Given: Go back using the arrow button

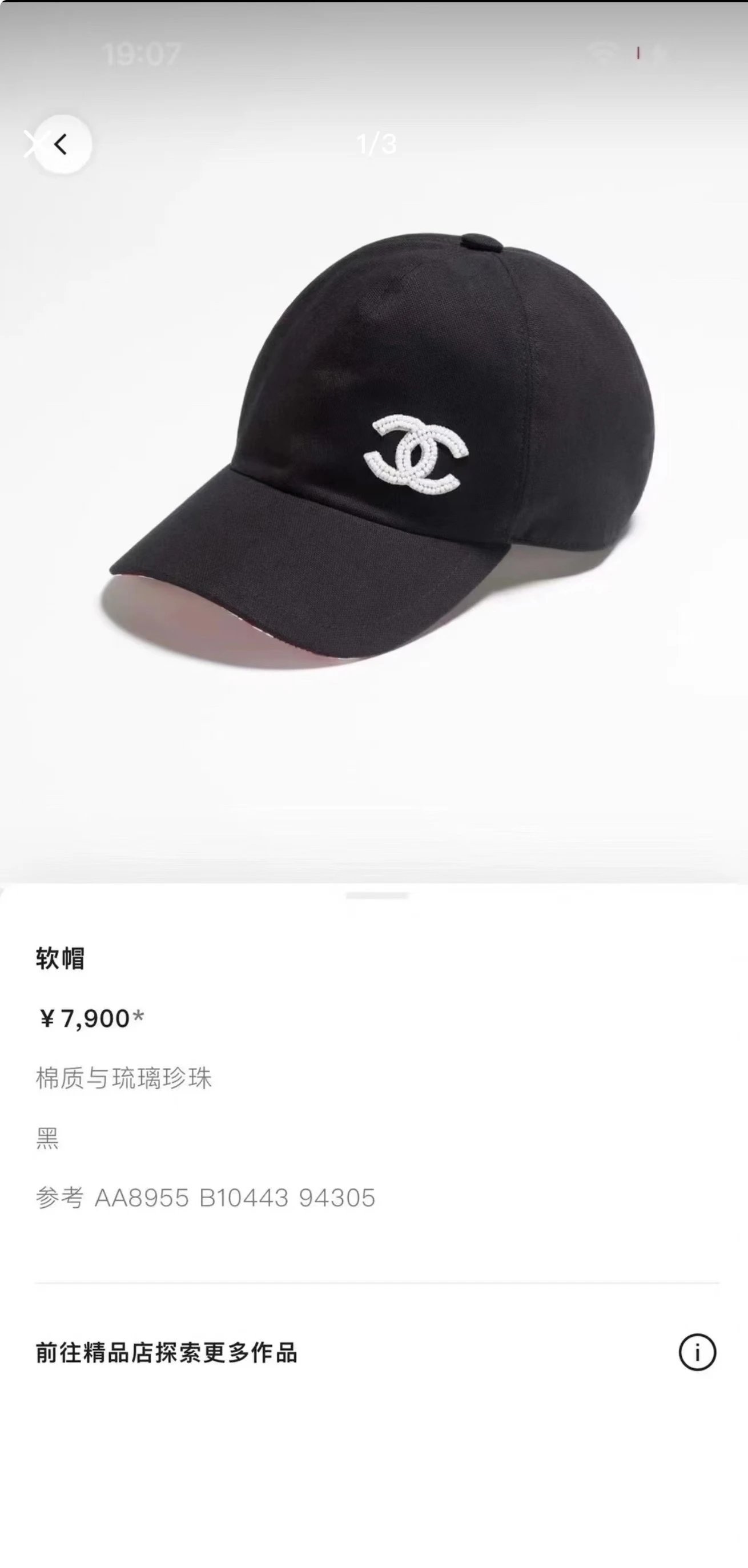Looking at the screenshot, I should (62, 144).
